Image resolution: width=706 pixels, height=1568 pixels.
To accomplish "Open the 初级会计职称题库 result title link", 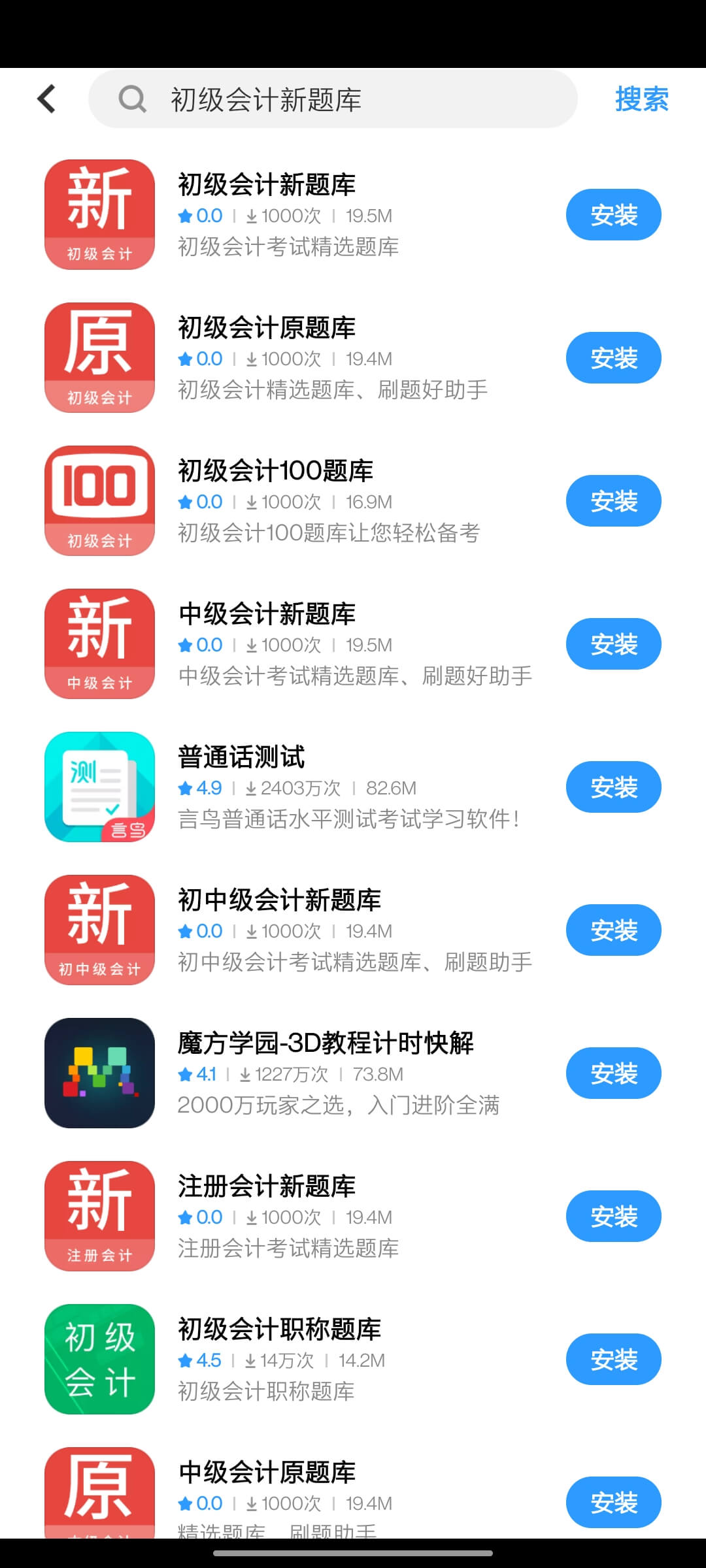I will pyautogui.click(x=280, y=1328).
